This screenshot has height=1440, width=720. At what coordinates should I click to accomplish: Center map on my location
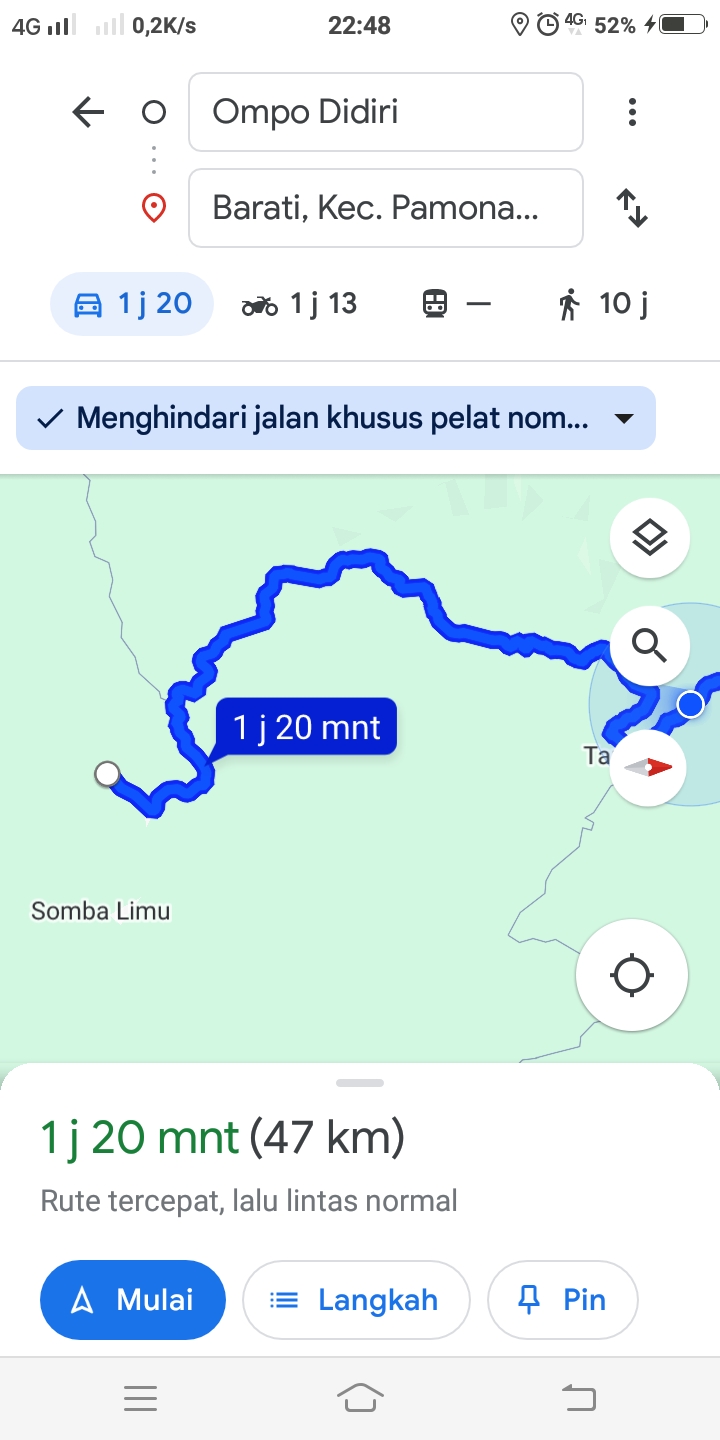coord(632,974)
